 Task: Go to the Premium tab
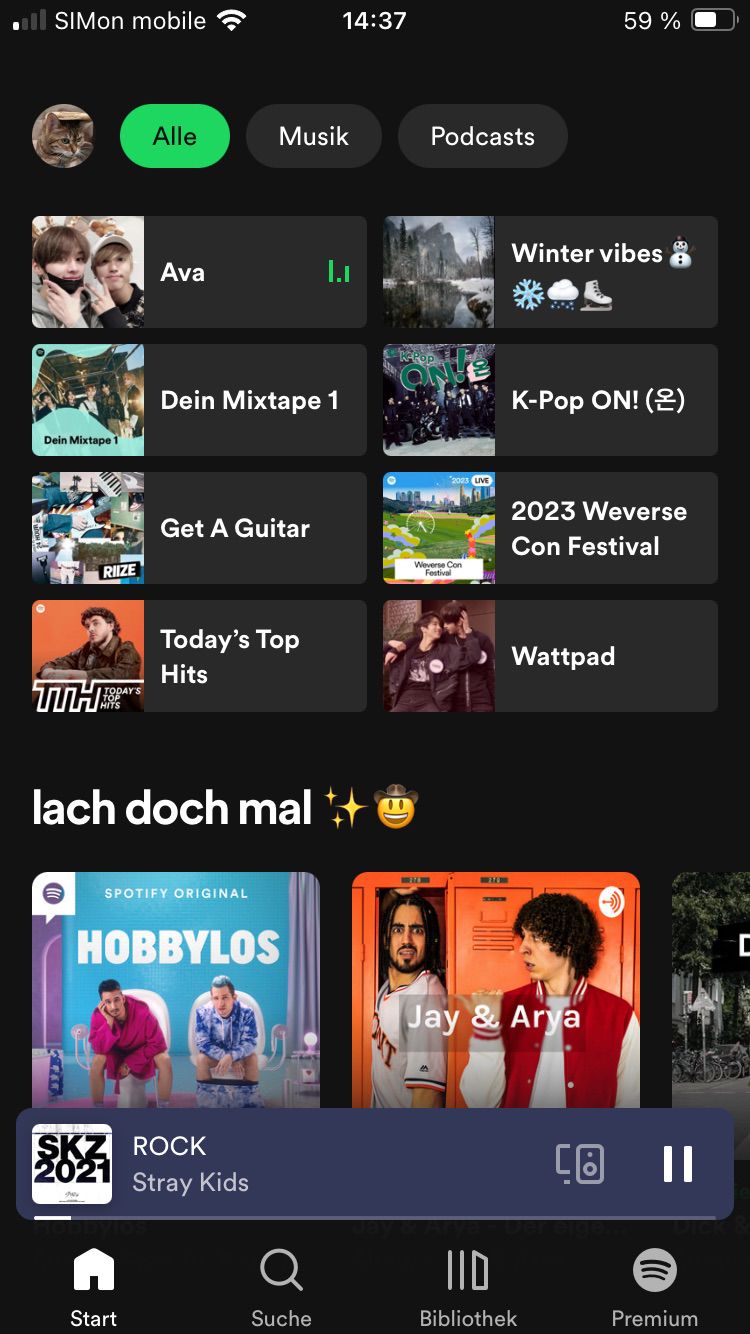[x=655, y=1288]
